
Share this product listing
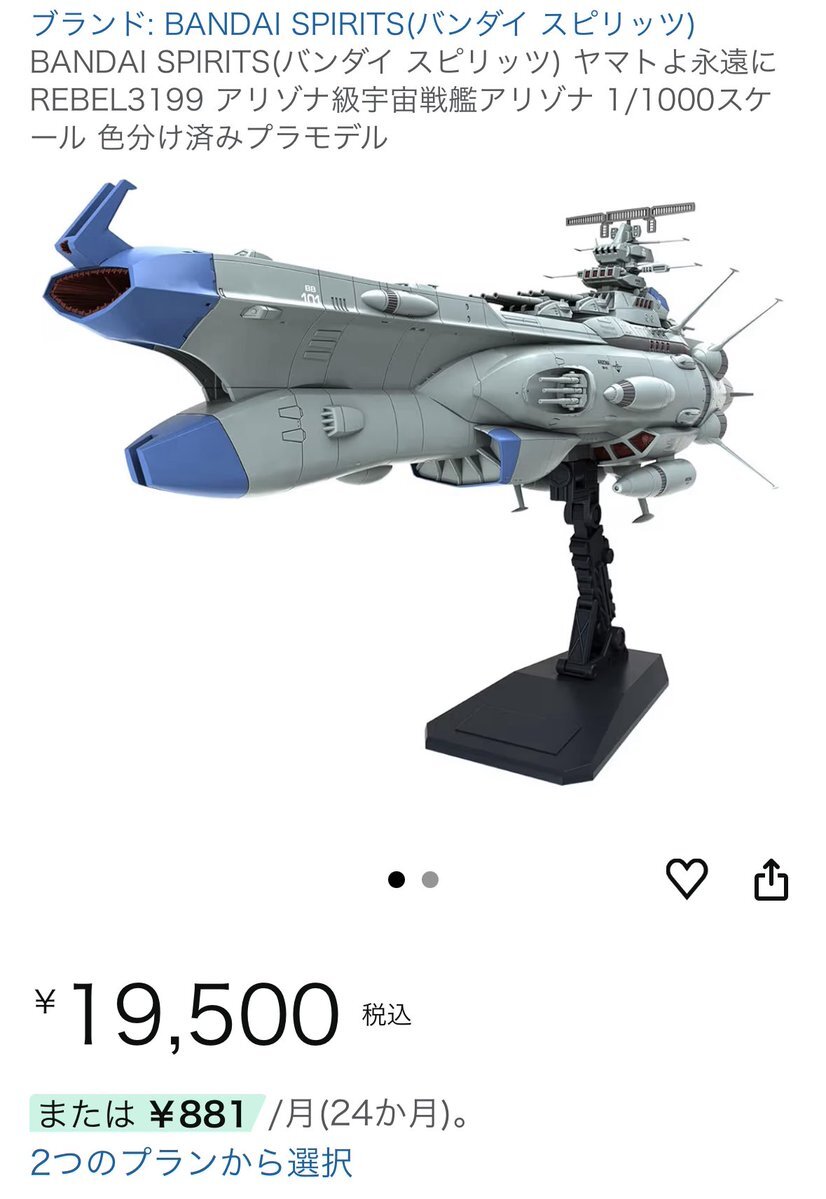[771, 880]
